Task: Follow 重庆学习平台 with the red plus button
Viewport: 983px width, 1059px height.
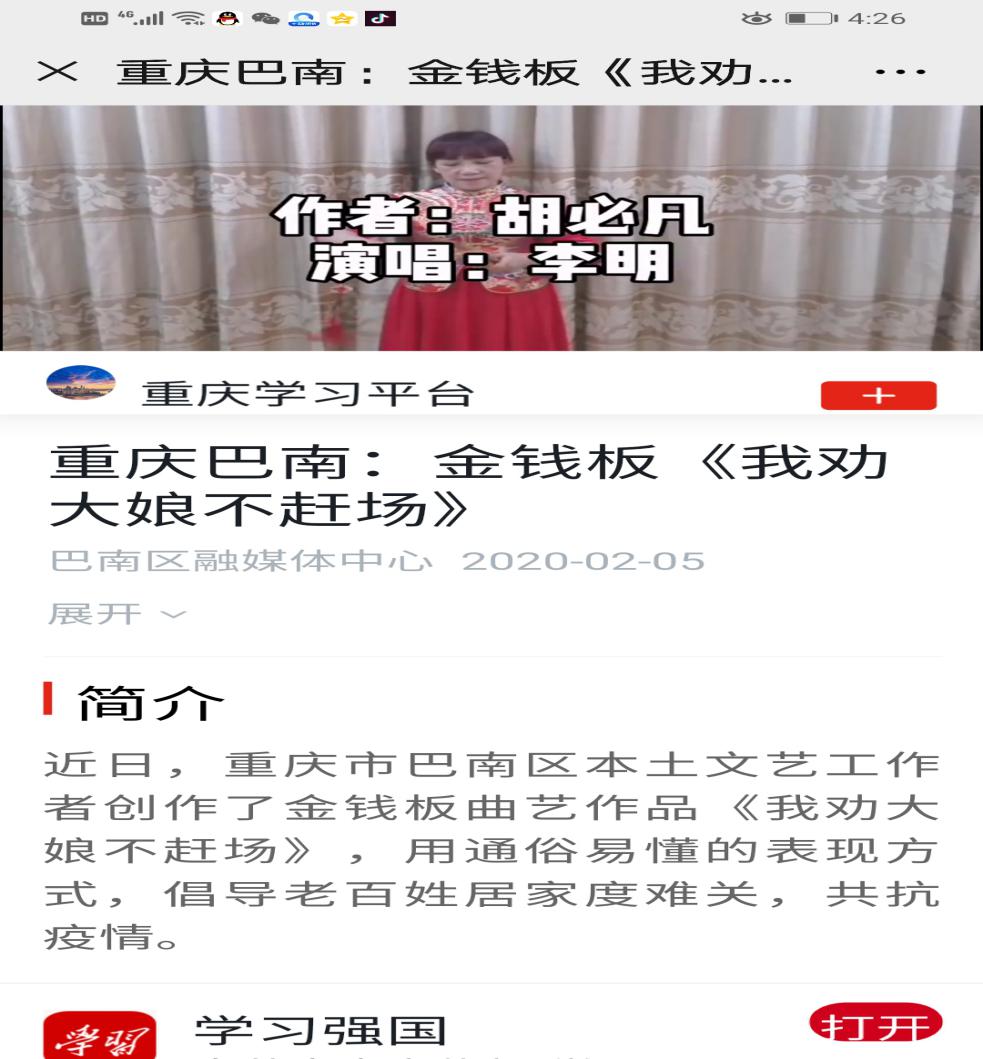Action: pos(878,396)
